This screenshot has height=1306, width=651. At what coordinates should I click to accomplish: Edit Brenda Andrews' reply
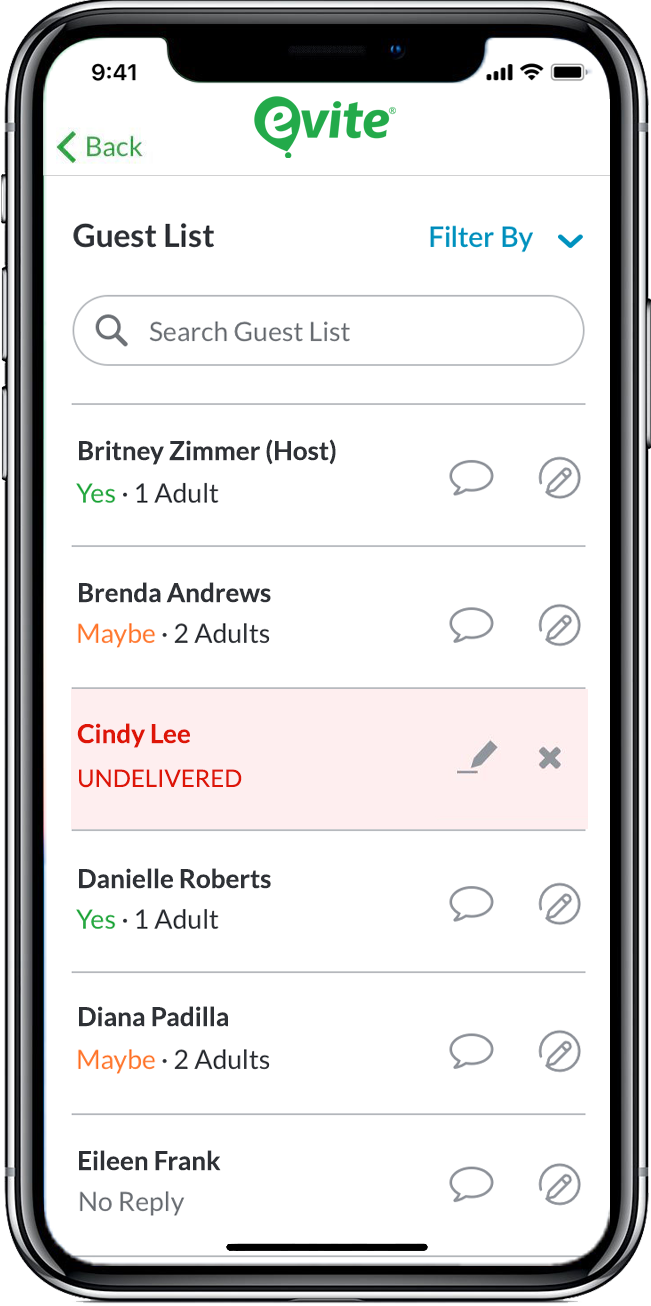pos(560,625)
